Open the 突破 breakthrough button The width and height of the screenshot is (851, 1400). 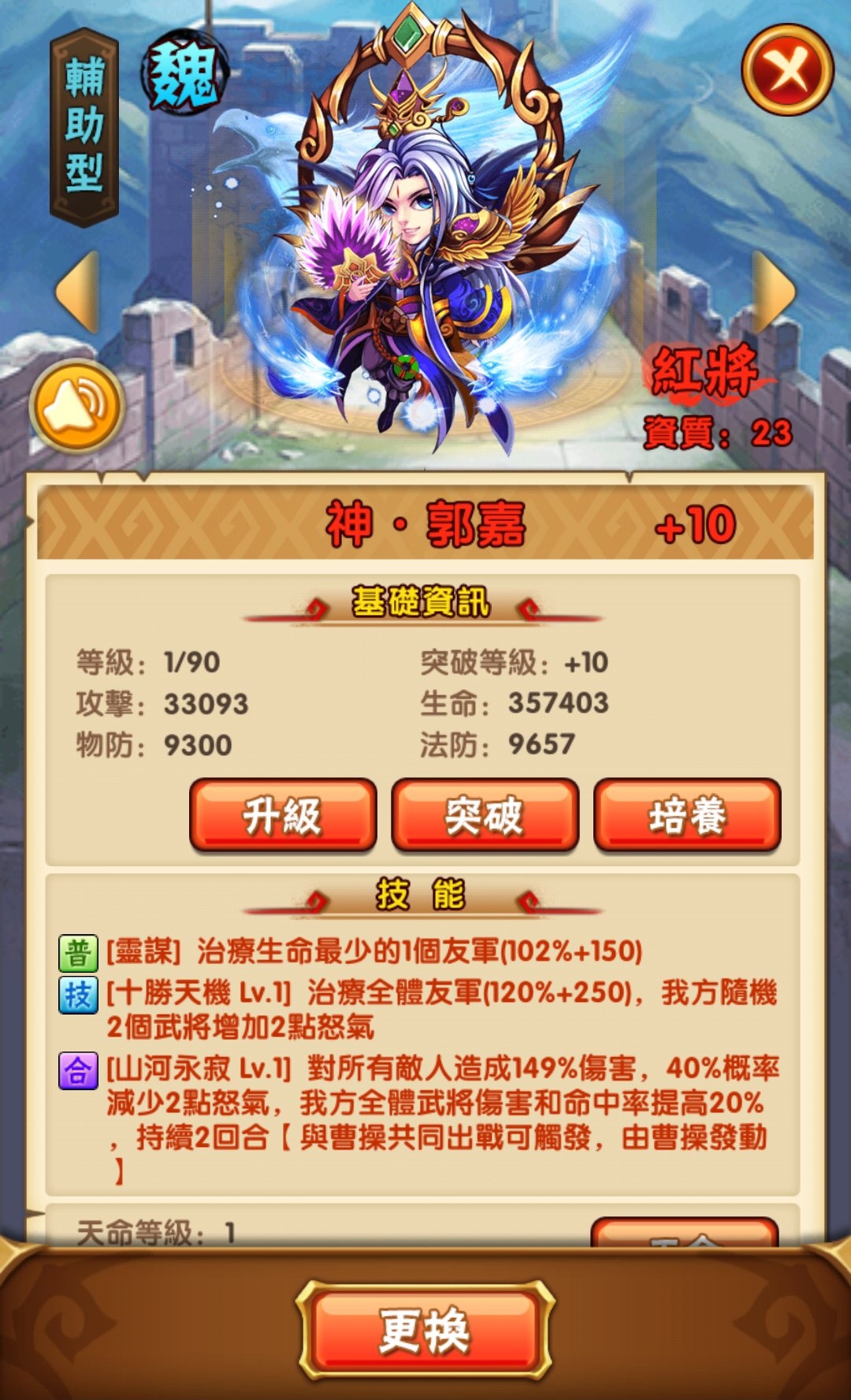(x=485, y=815)
